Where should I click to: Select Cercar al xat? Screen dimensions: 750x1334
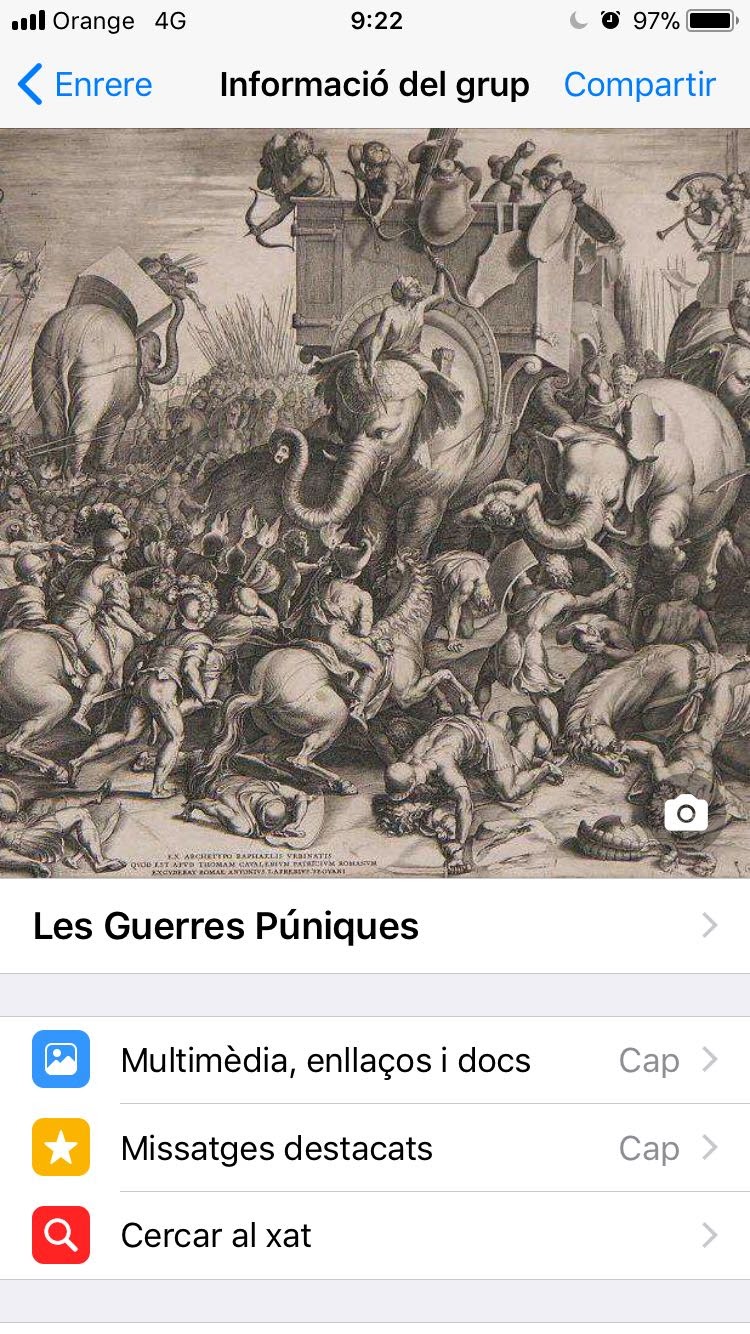375,1236
